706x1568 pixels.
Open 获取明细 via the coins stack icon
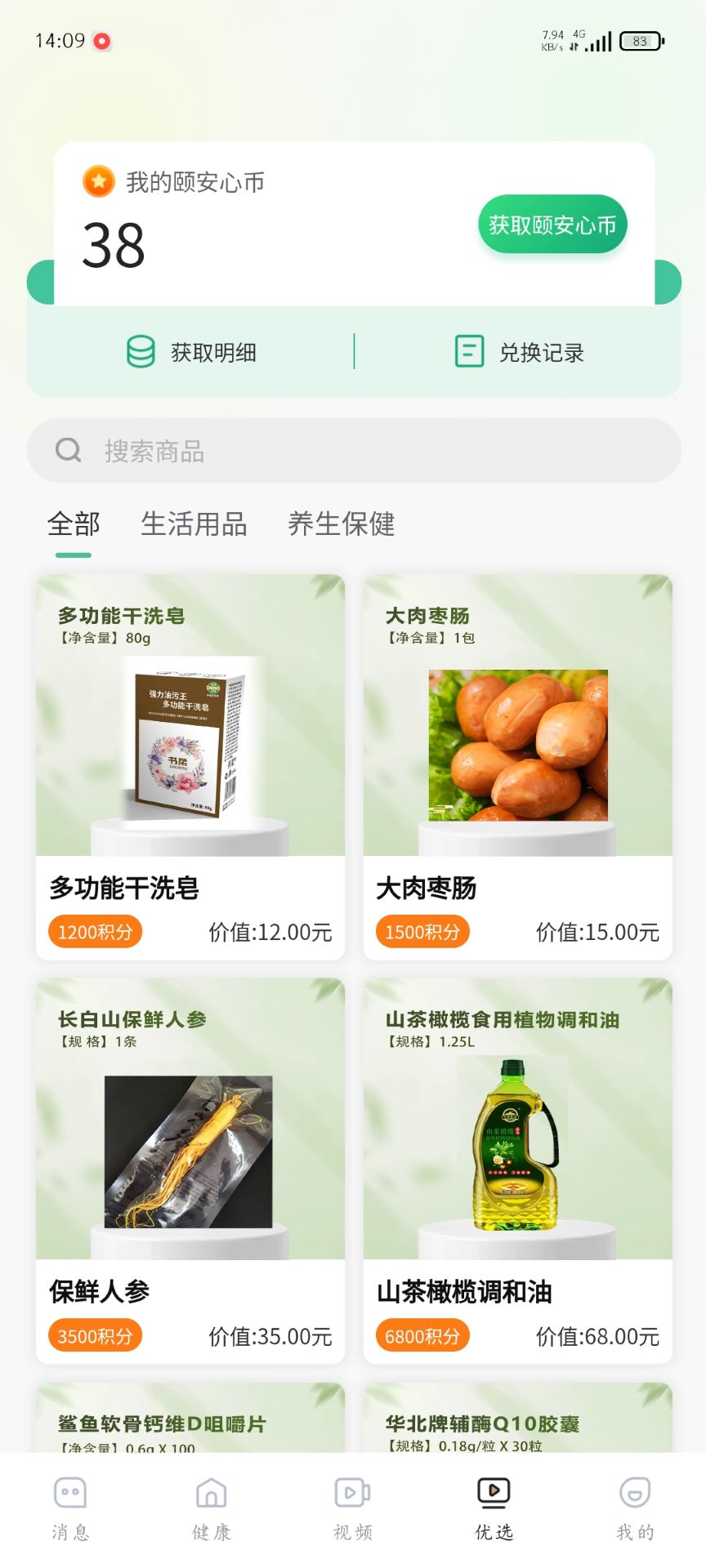click(140, 352)
